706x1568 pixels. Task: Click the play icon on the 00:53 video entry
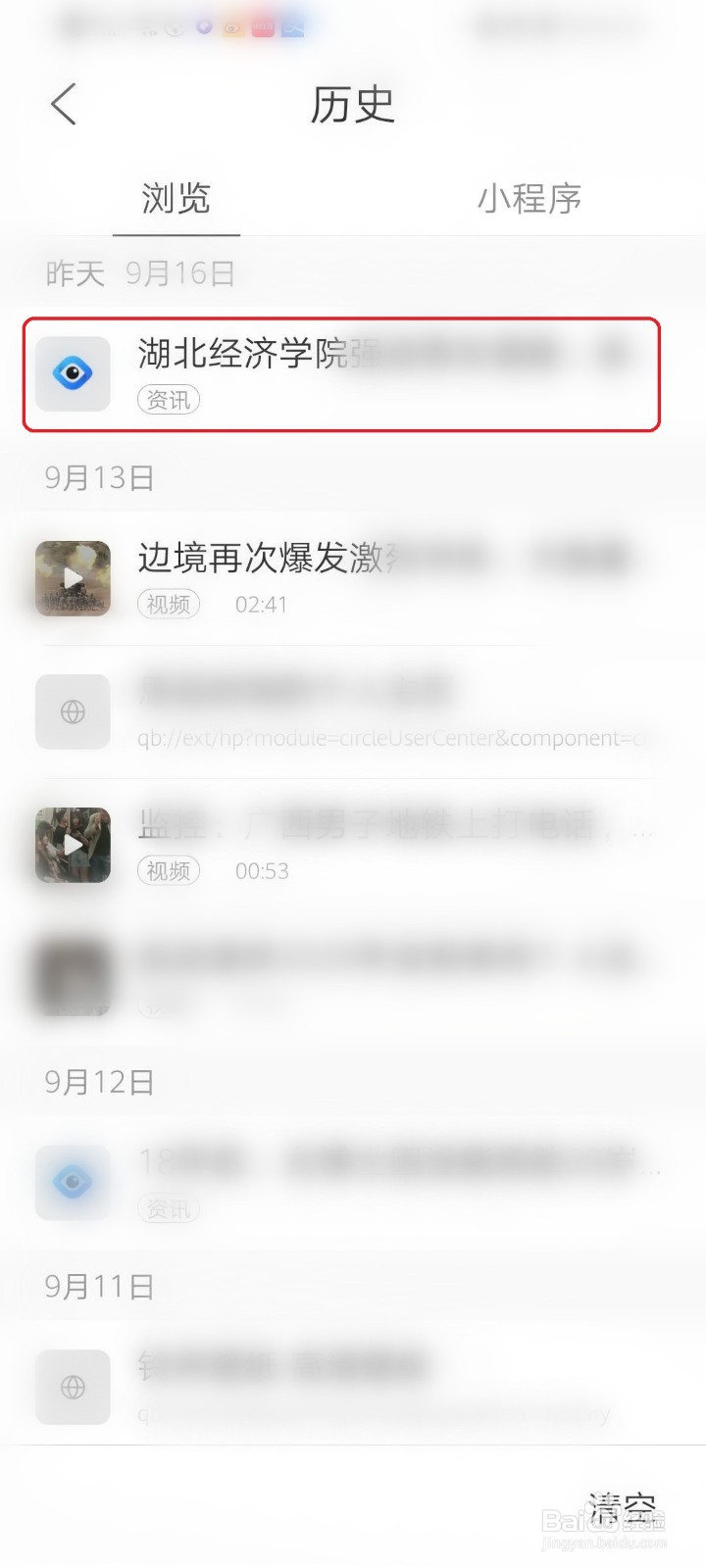[x=73, y=845]
